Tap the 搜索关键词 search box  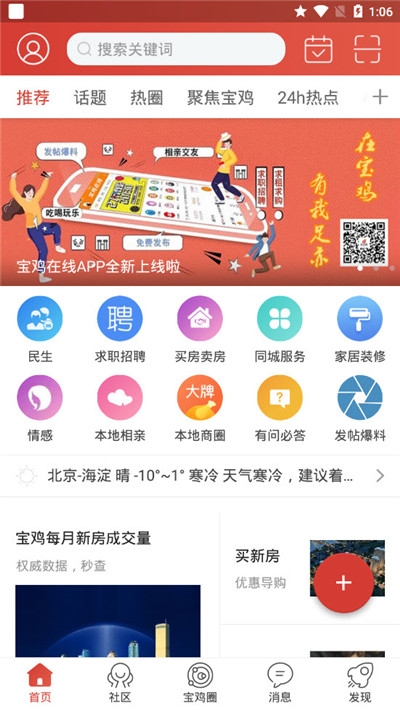(176, 49)
